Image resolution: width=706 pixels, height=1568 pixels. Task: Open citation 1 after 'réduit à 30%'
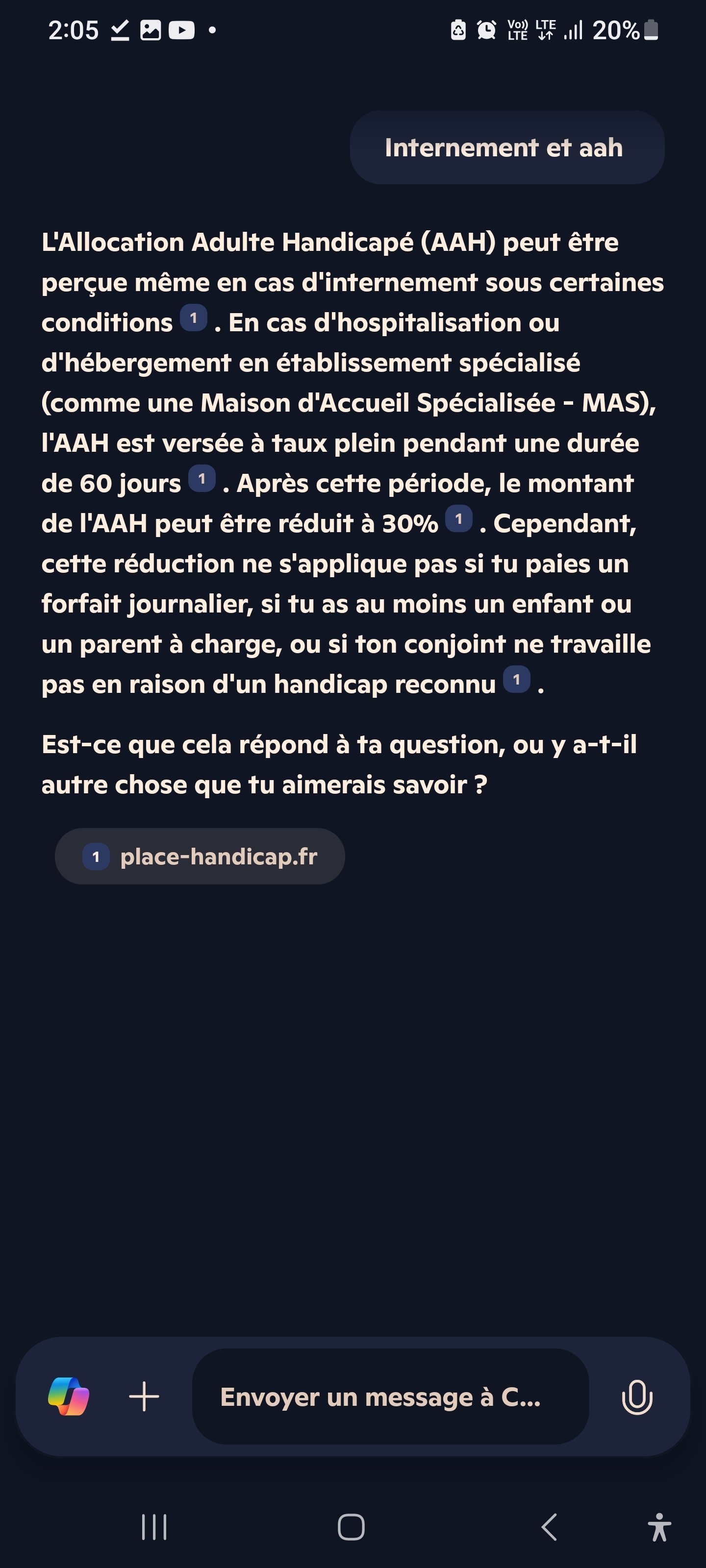[459, 518]
